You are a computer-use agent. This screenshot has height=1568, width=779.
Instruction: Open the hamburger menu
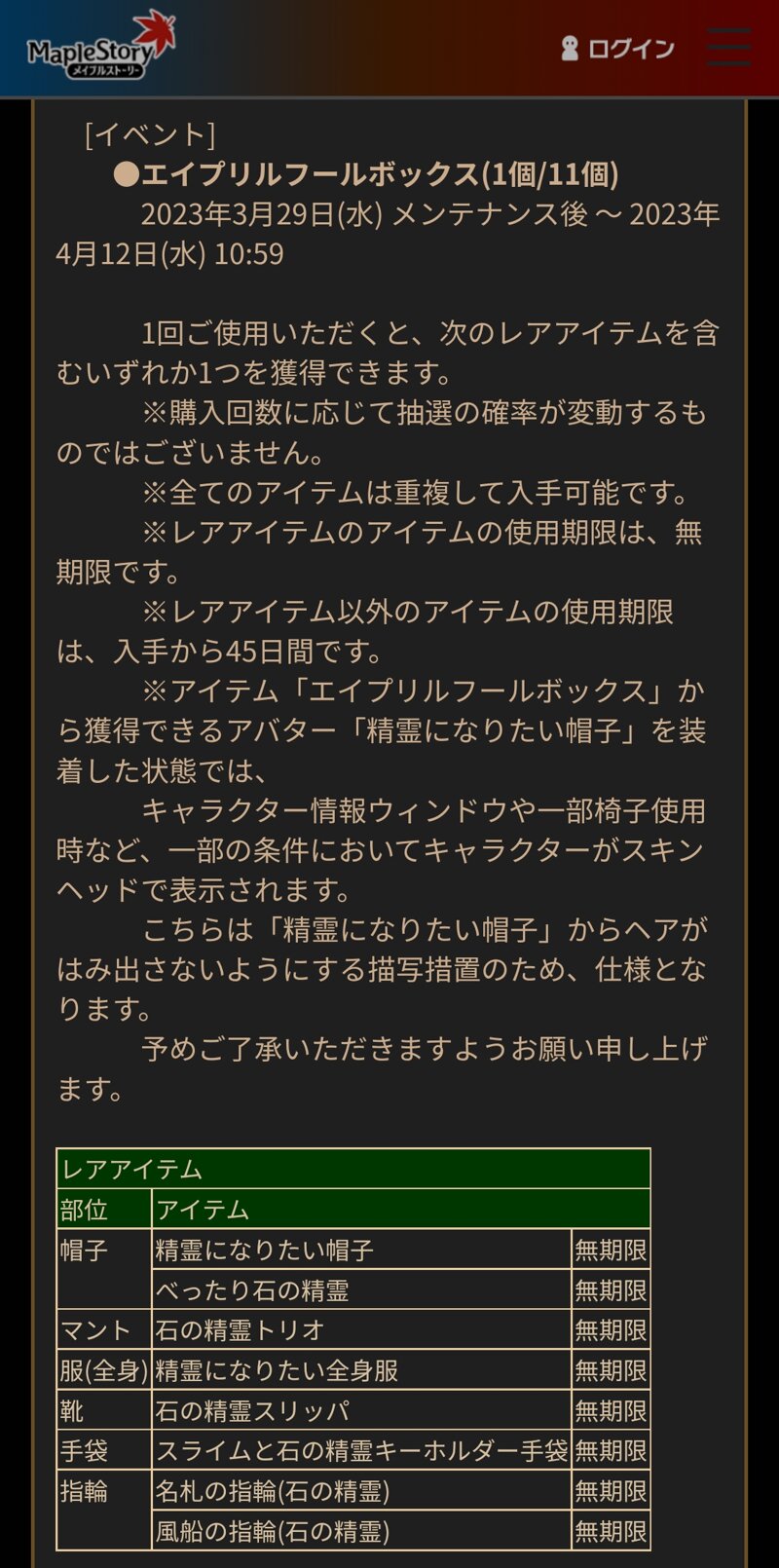point(728,47)
